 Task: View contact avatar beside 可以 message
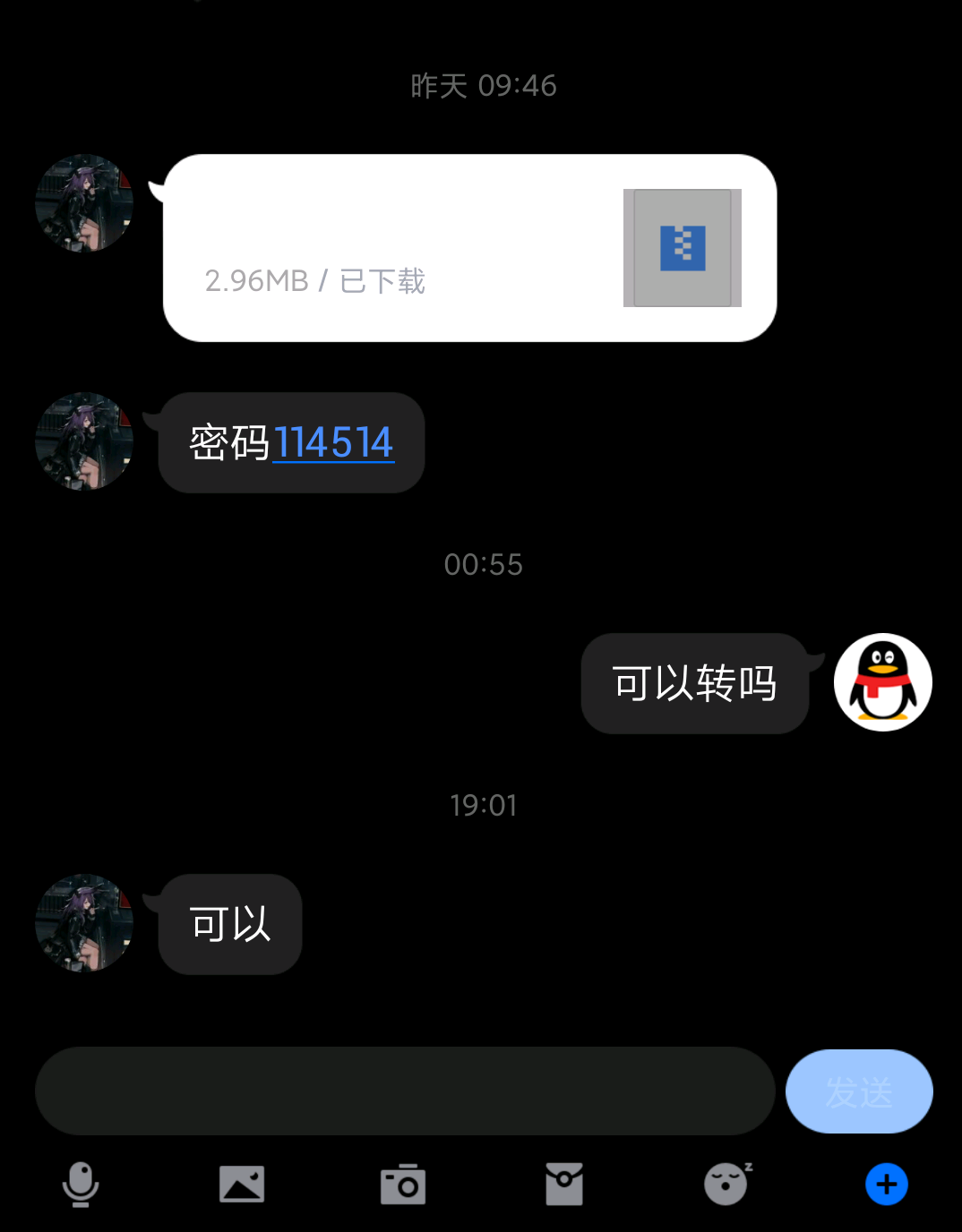[x=84, y=923]
